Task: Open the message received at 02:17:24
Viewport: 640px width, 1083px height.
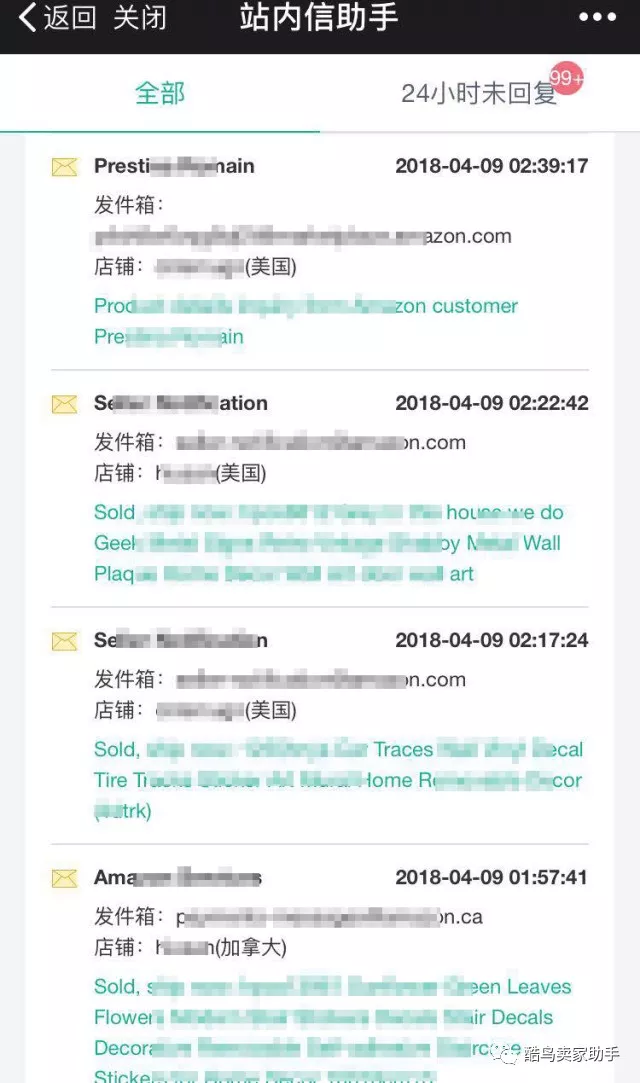Action: [320, 724]
